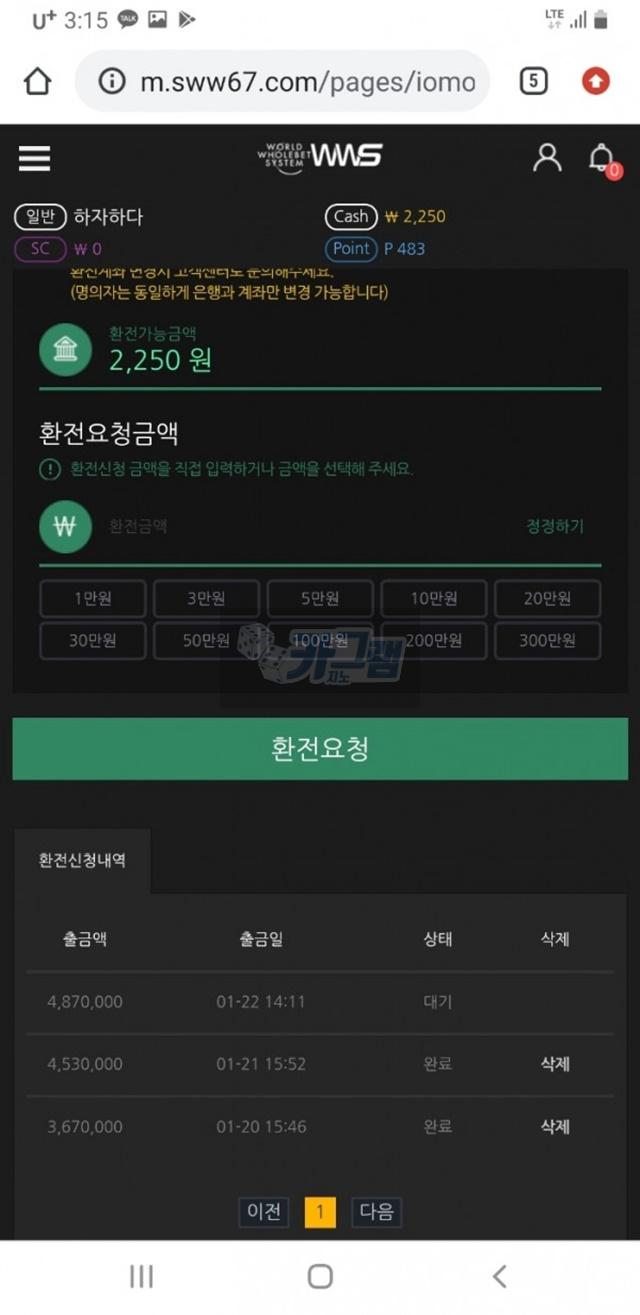Screen dimensions: 640x1315
Task: Choose the 10만원 amount
Action: click(x=434, y=599)
